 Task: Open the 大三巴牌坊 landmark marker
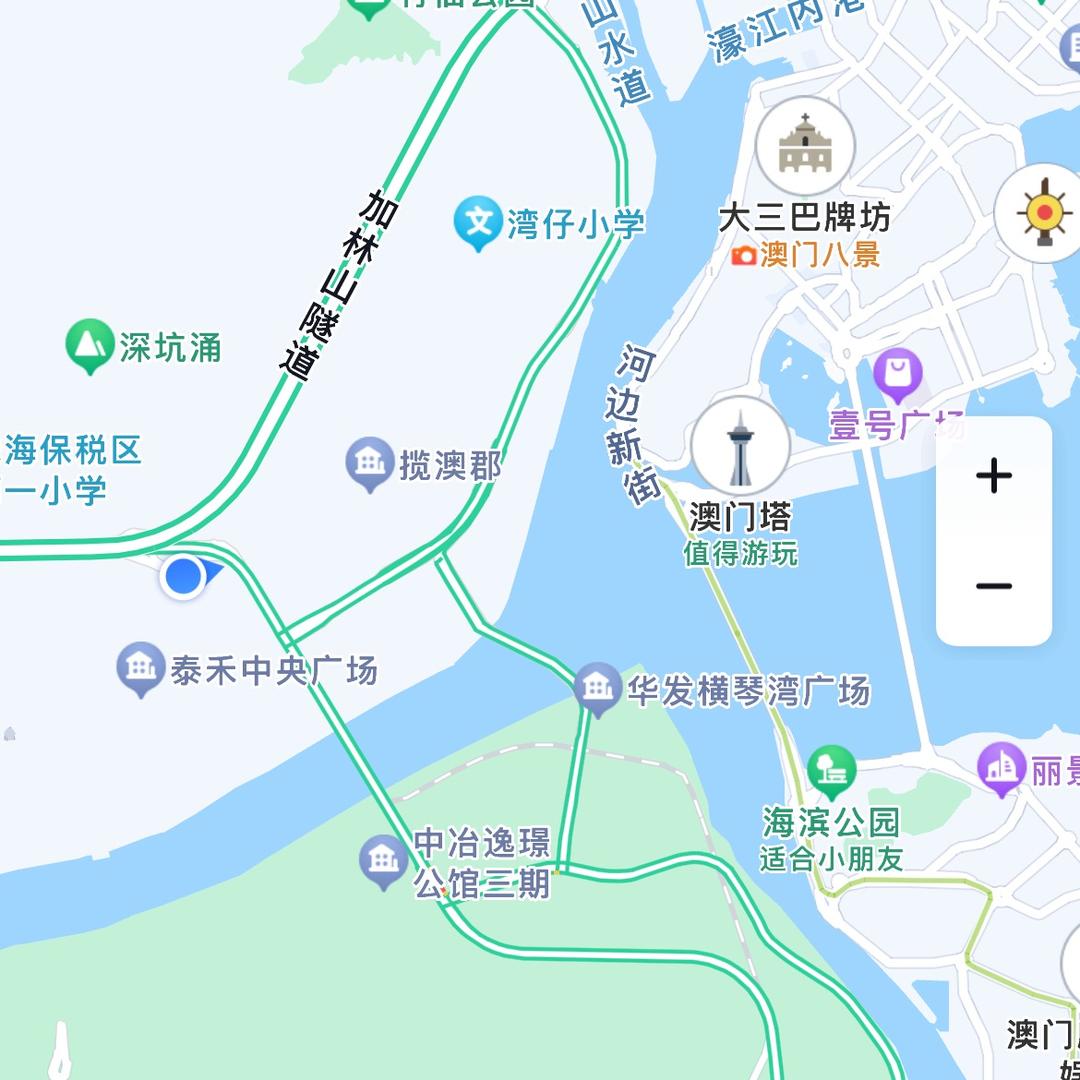805,147
